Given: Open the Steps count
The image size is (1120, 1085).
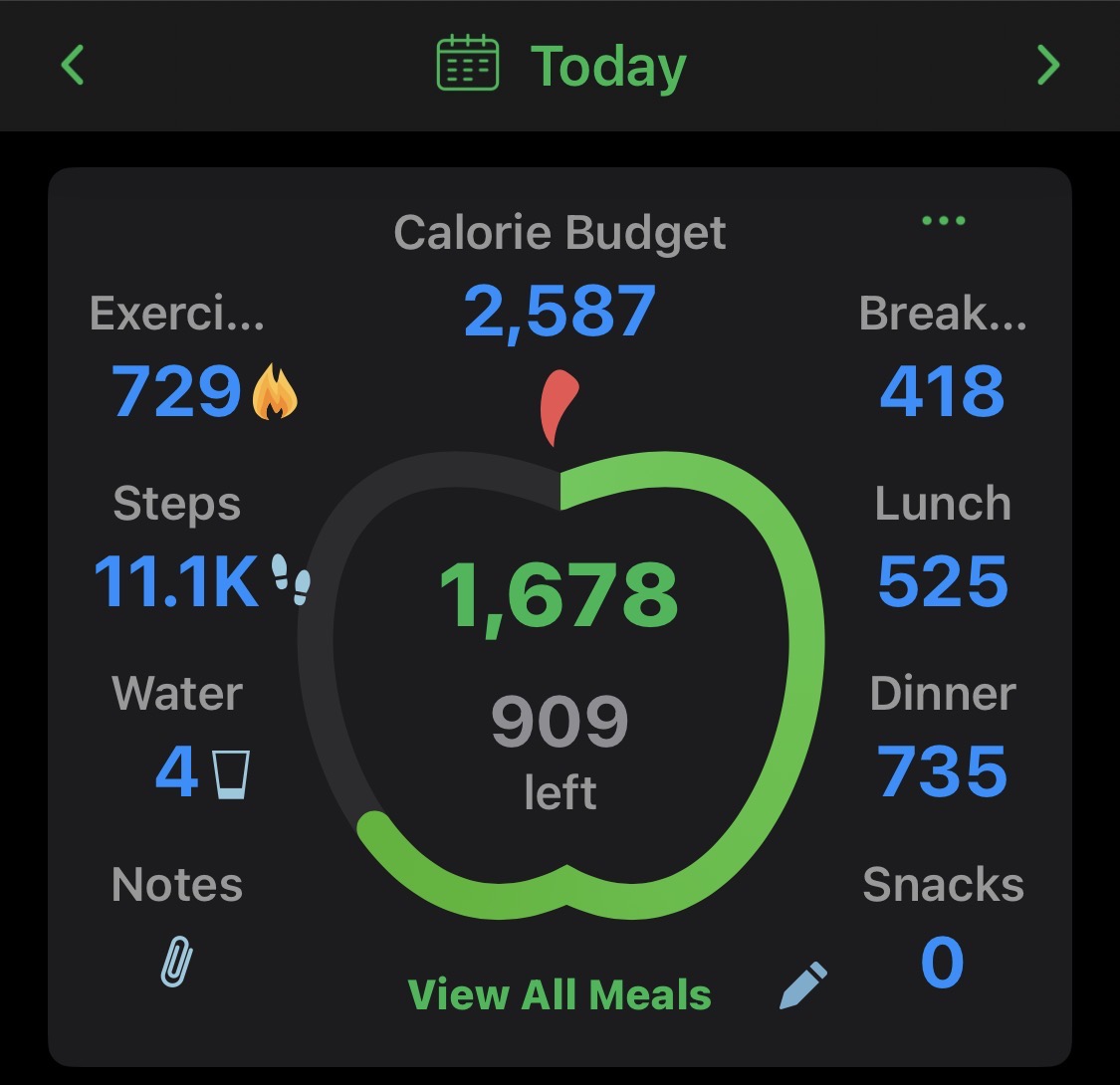Looking at the screenshot, I should pyautogui.click(x=193, y=546).
